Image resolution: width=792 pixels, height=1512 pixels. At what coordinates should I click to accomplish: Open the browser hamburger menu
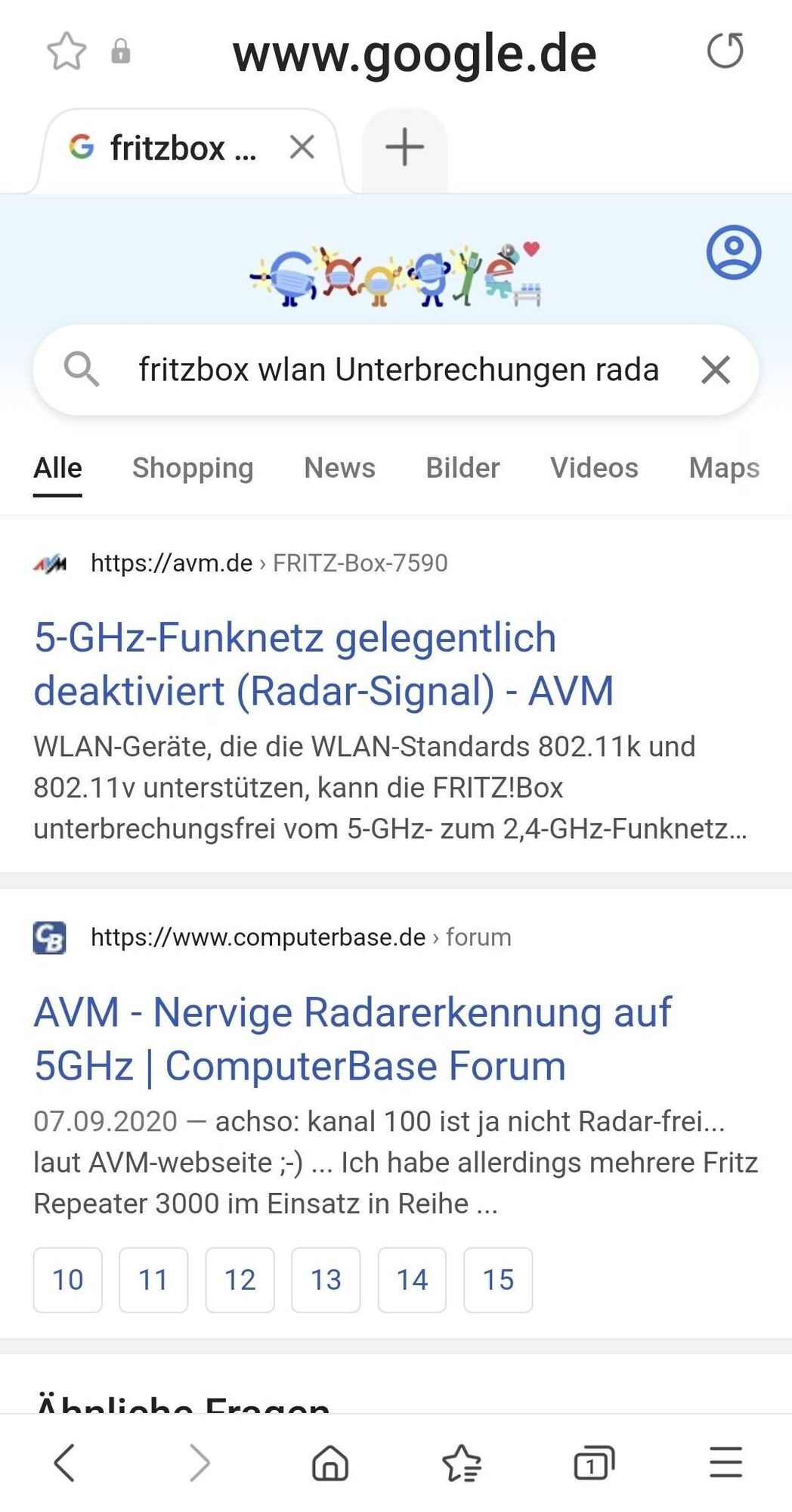pos(725,1461)
